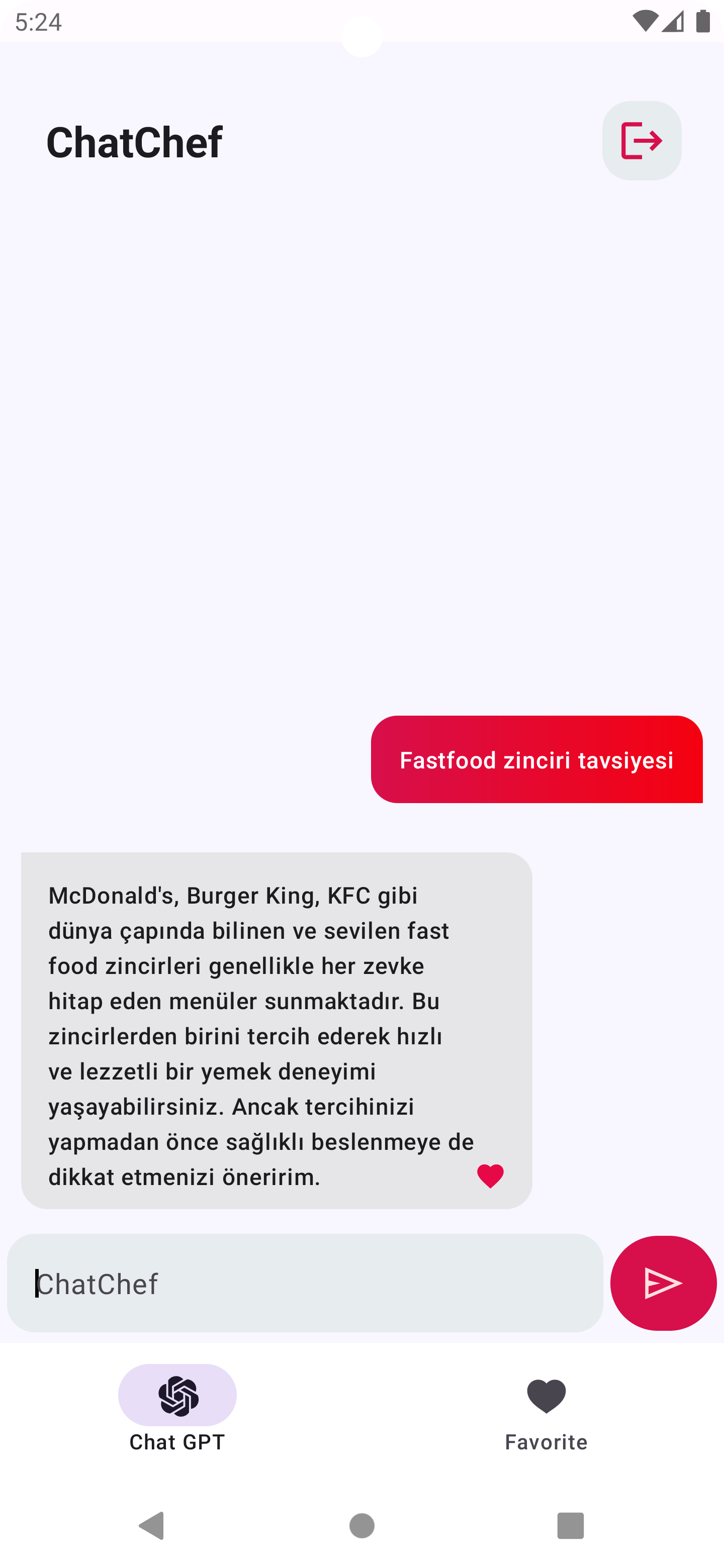
Task: Unfavorite the fast food reply with the heart
Action: click(x=490, y=1175)
